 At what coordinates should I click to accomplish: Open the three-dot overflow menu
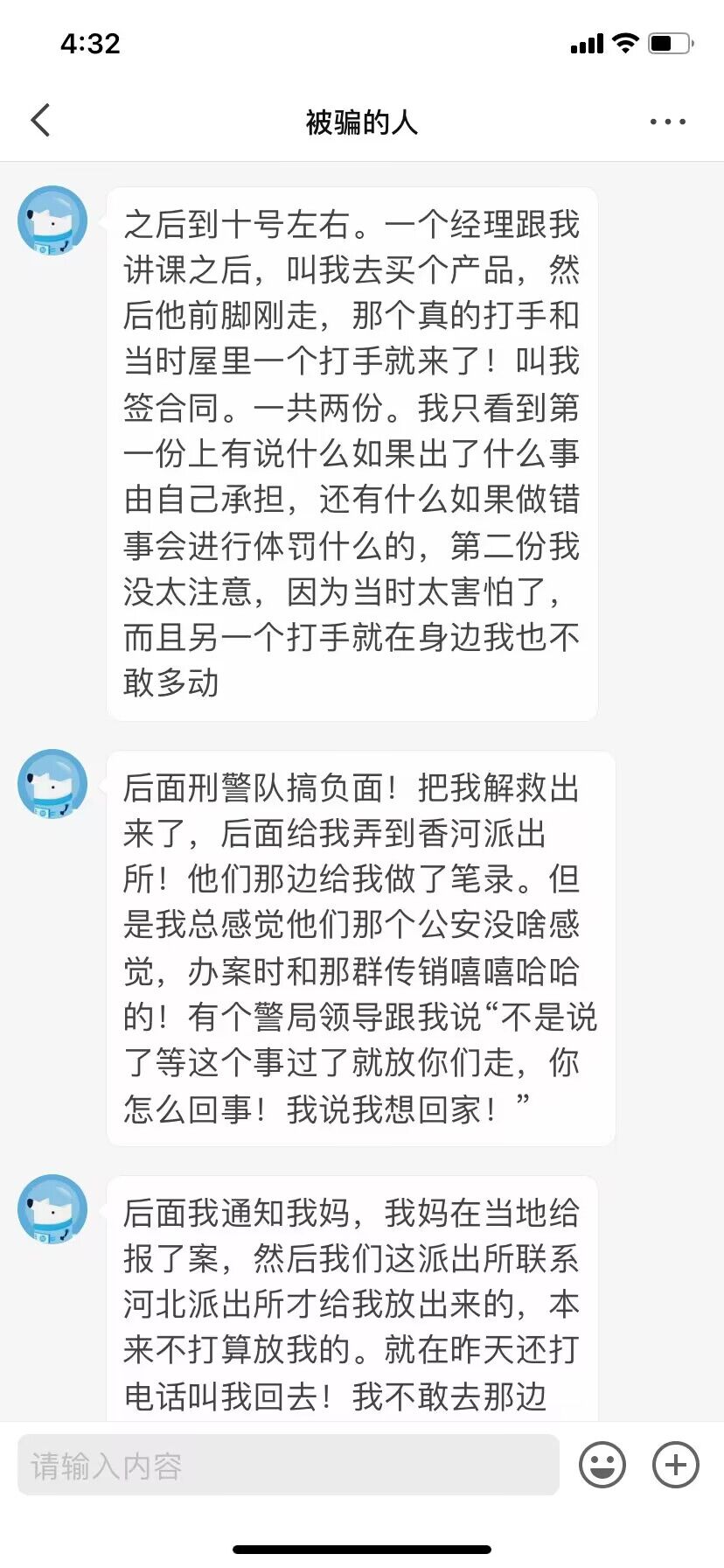coord(667,122)
